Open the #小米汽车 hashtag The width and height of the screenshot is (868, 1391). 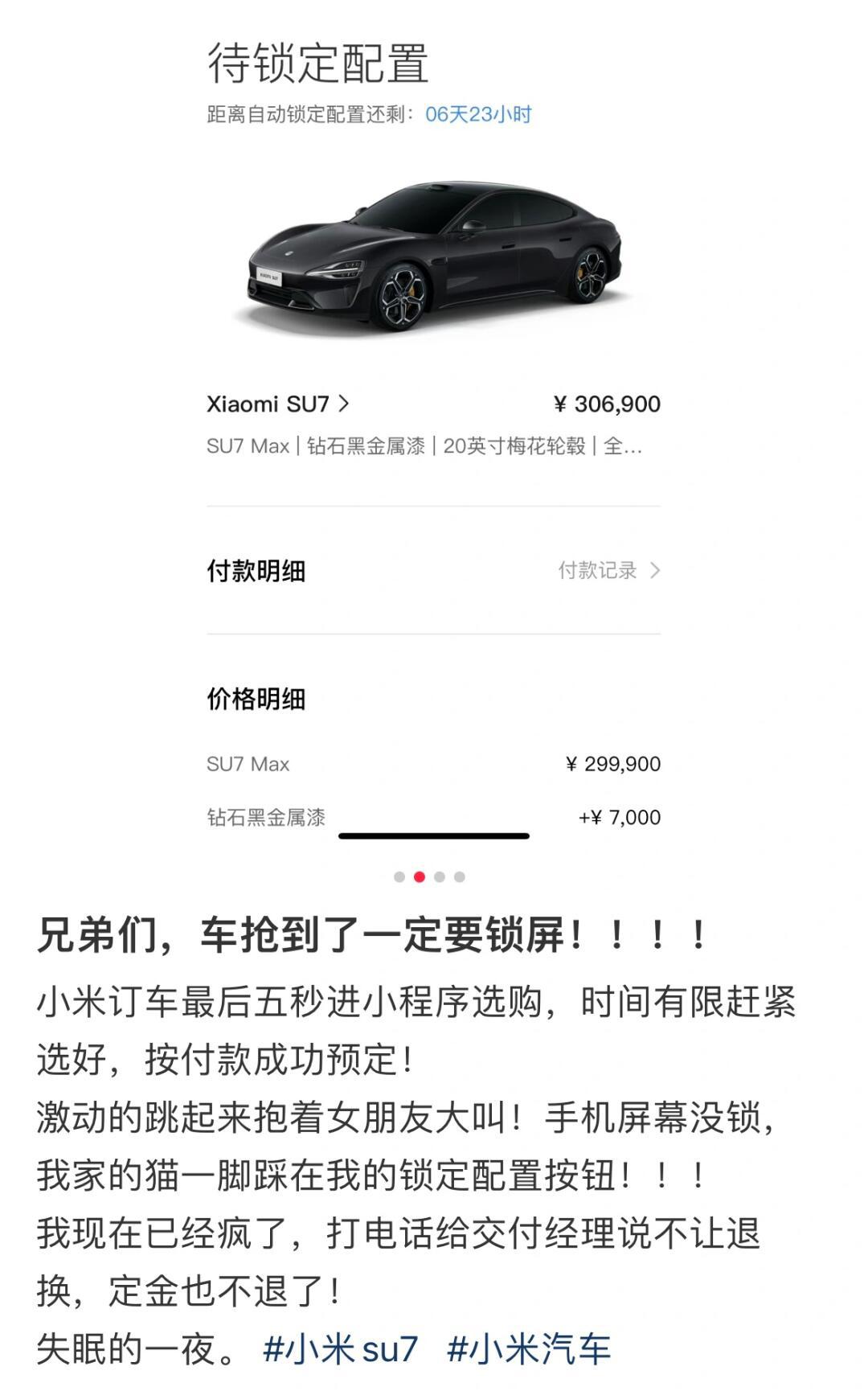529,1348
